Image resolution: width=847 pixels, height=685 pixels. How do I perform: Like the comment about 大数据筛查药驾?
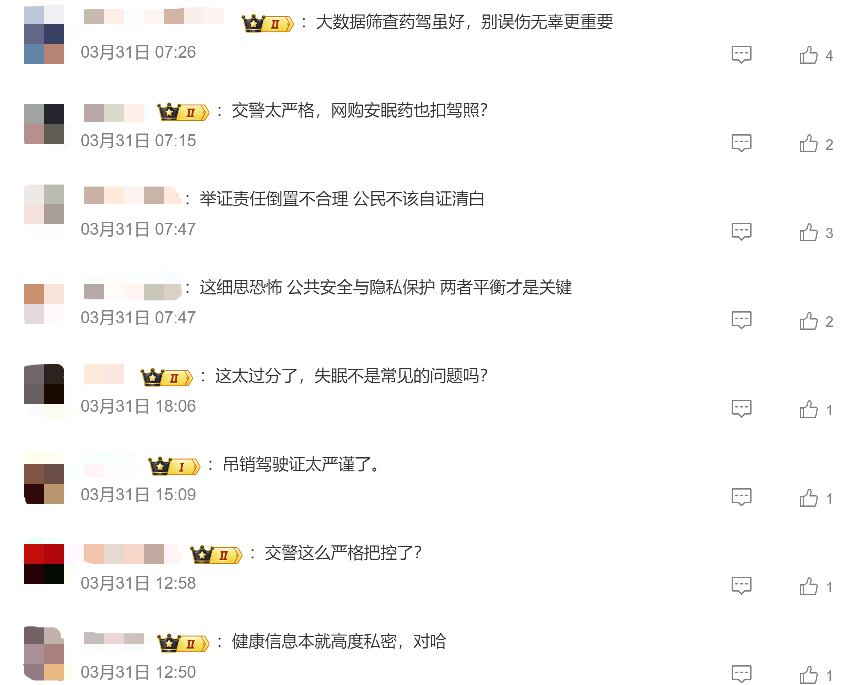pos(809,56)
